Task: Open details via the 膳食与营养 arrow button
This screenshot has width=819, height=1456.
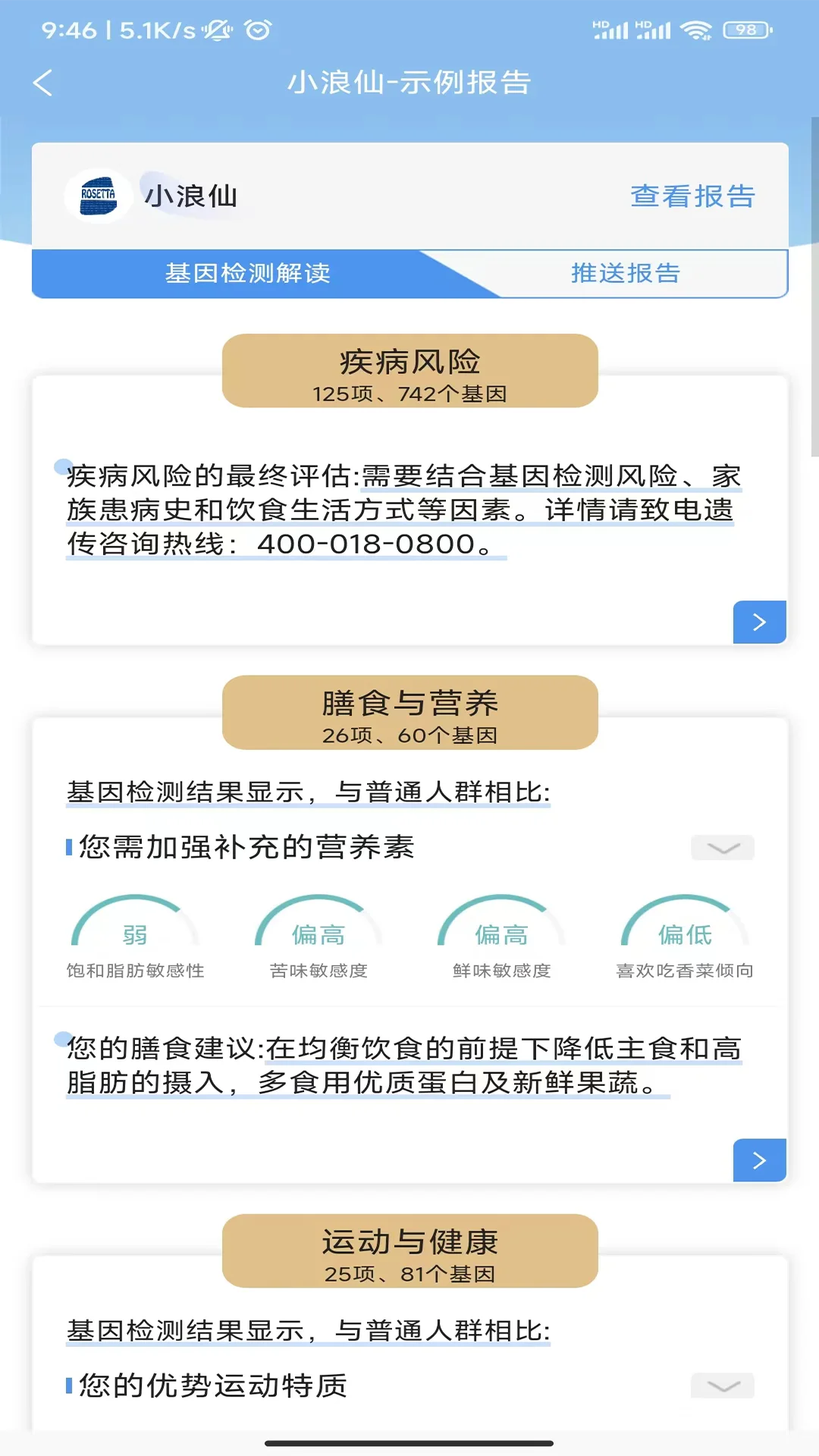Action: tap(759, 1159)
